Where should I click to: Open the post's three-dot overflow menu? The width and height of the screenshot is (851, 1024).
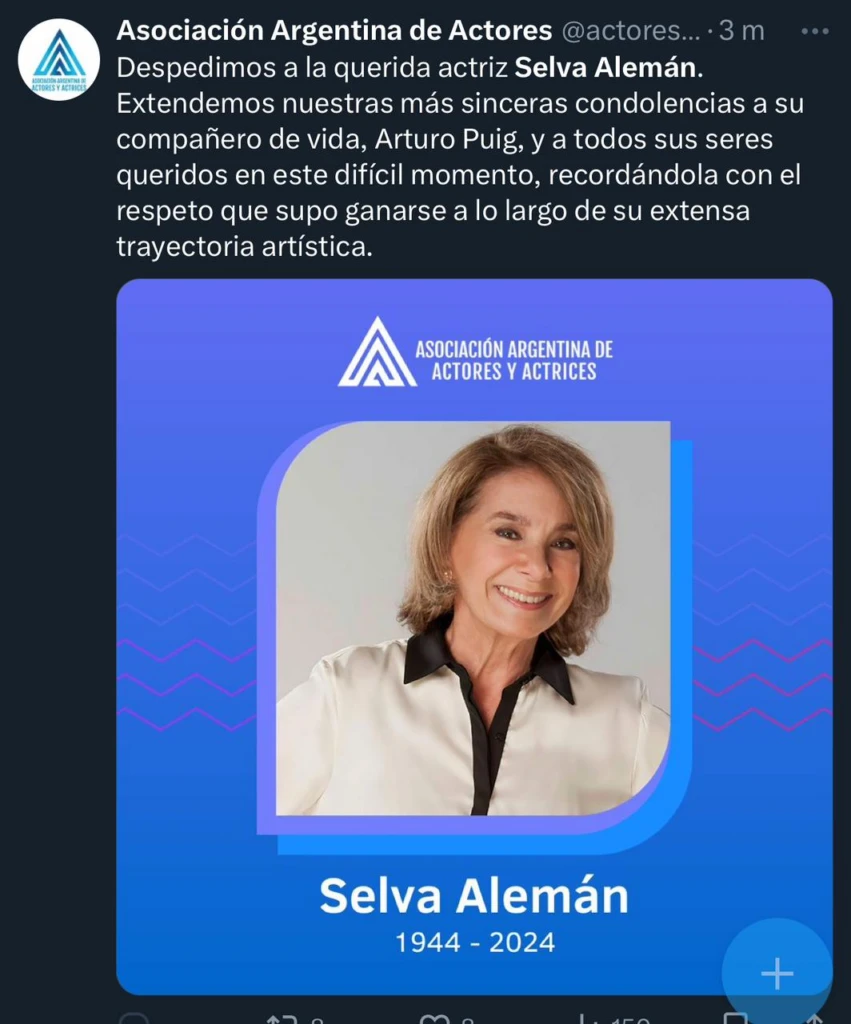[814, 31]
